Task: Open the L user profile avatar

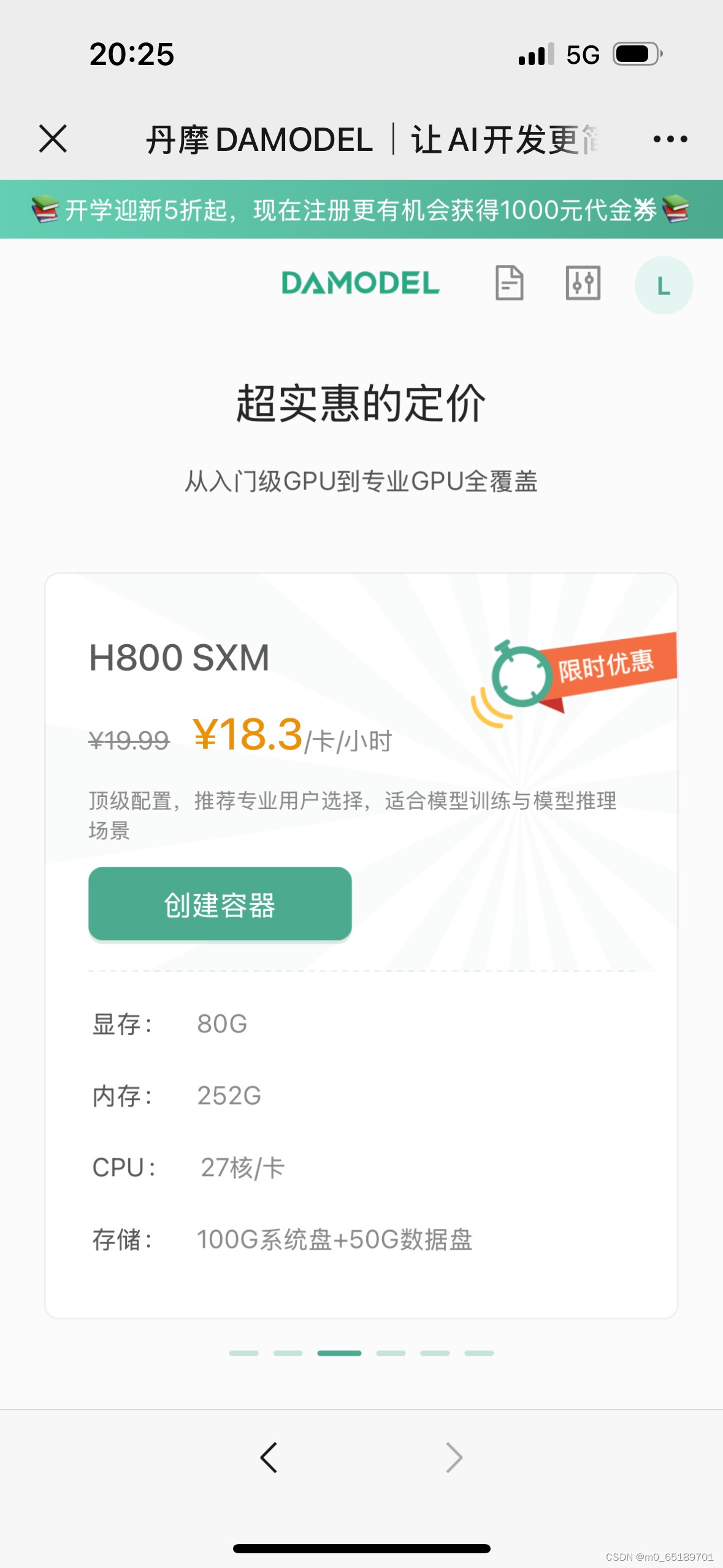Action: point(664,285)
